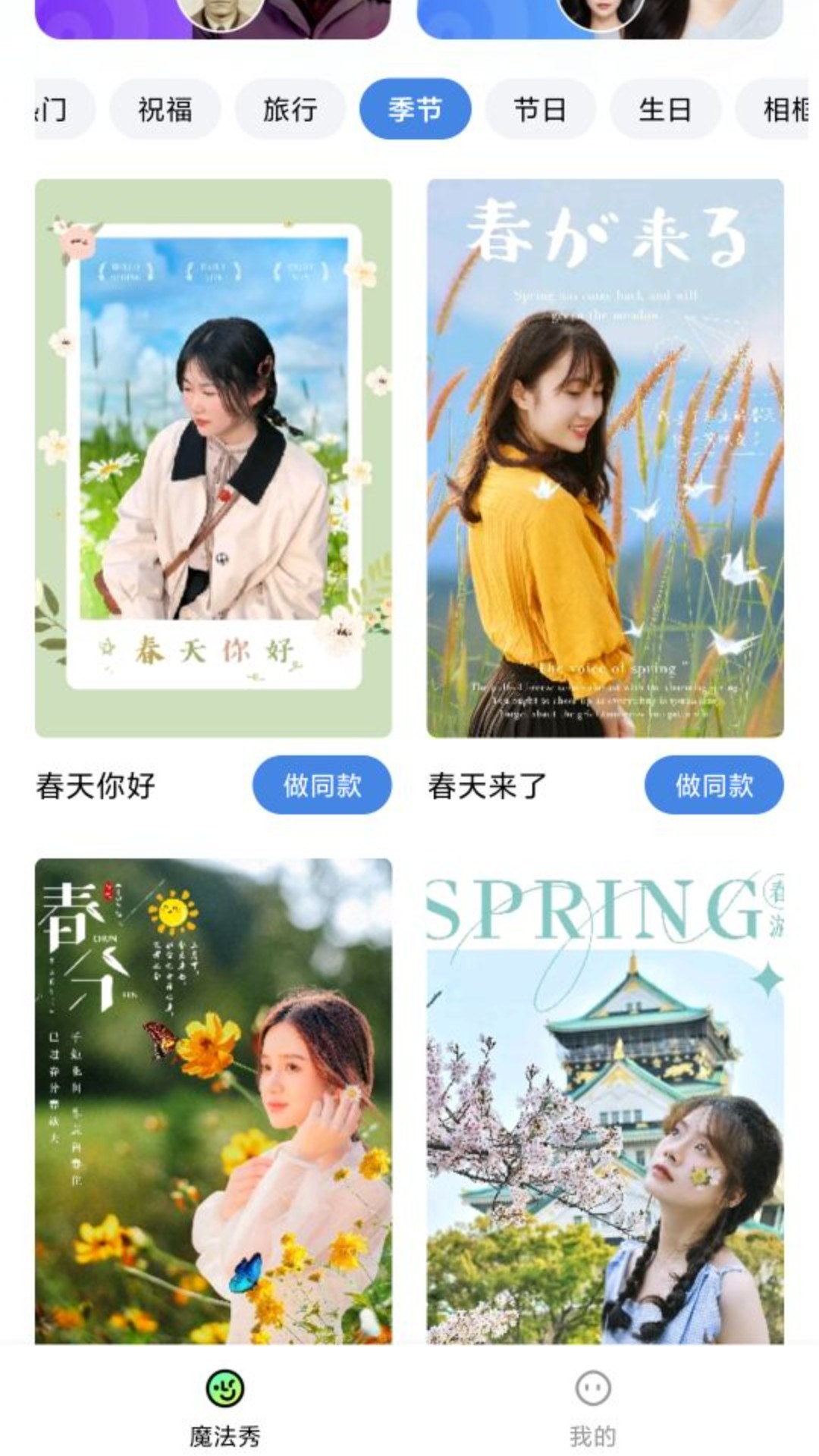The image size is (819, 1456).
Task: Open the SPRING cherry blossom template
Action: (x=605, y=1100)
